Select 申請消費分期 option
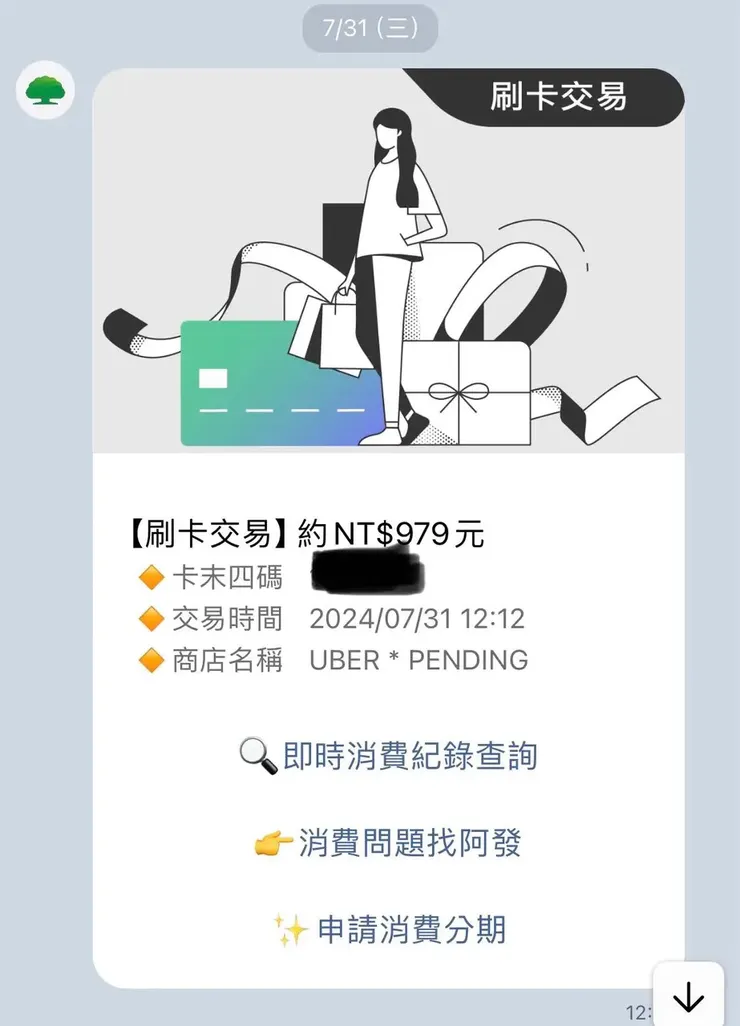The height and width of the screenshot is (1026, 740). [389, 930]
